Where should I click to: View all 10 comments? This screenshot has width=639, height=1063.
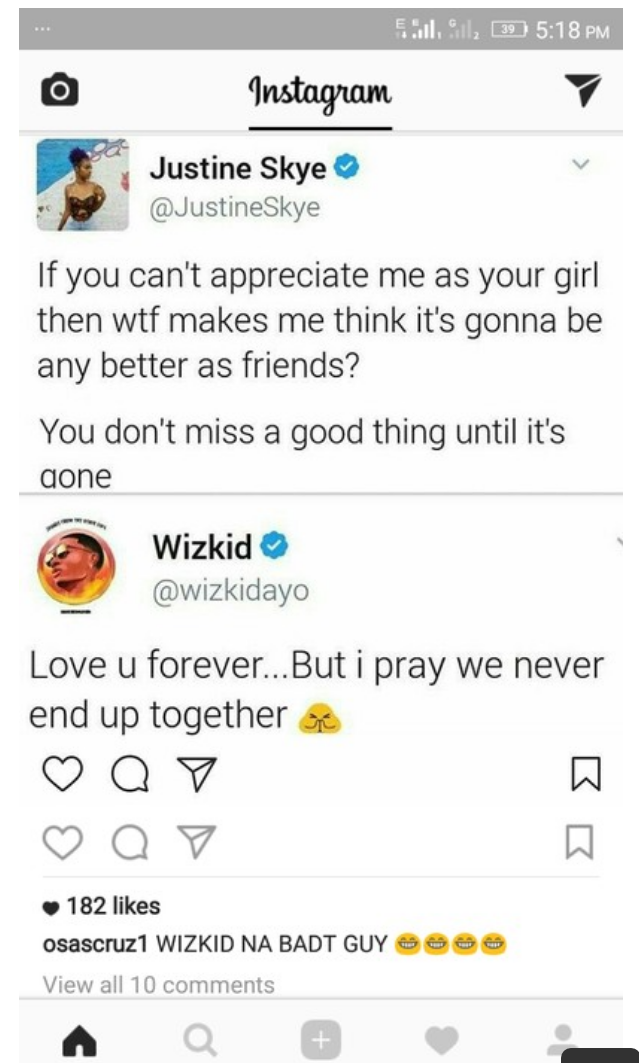[x=159, y=984]
